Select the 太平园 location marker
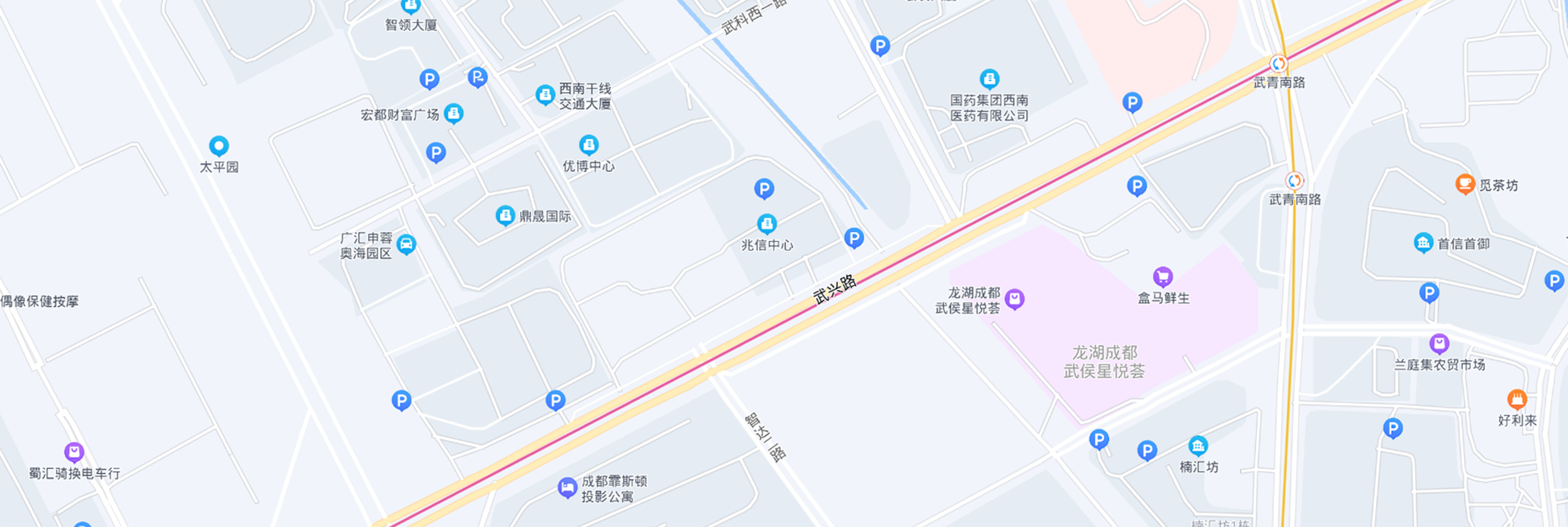 coord(218,146)
